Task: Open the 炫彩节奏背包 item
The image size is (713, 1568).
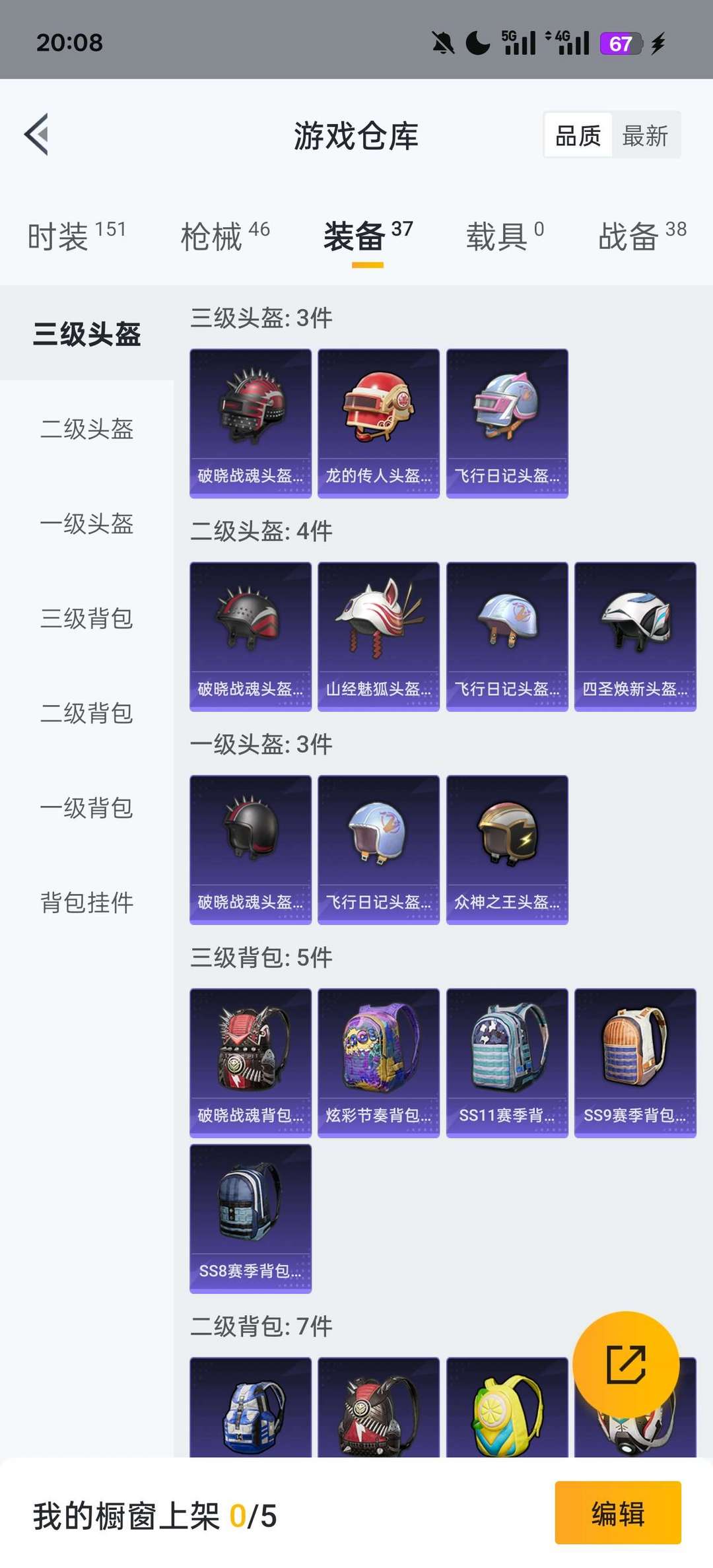Action: coord(378,1063)
